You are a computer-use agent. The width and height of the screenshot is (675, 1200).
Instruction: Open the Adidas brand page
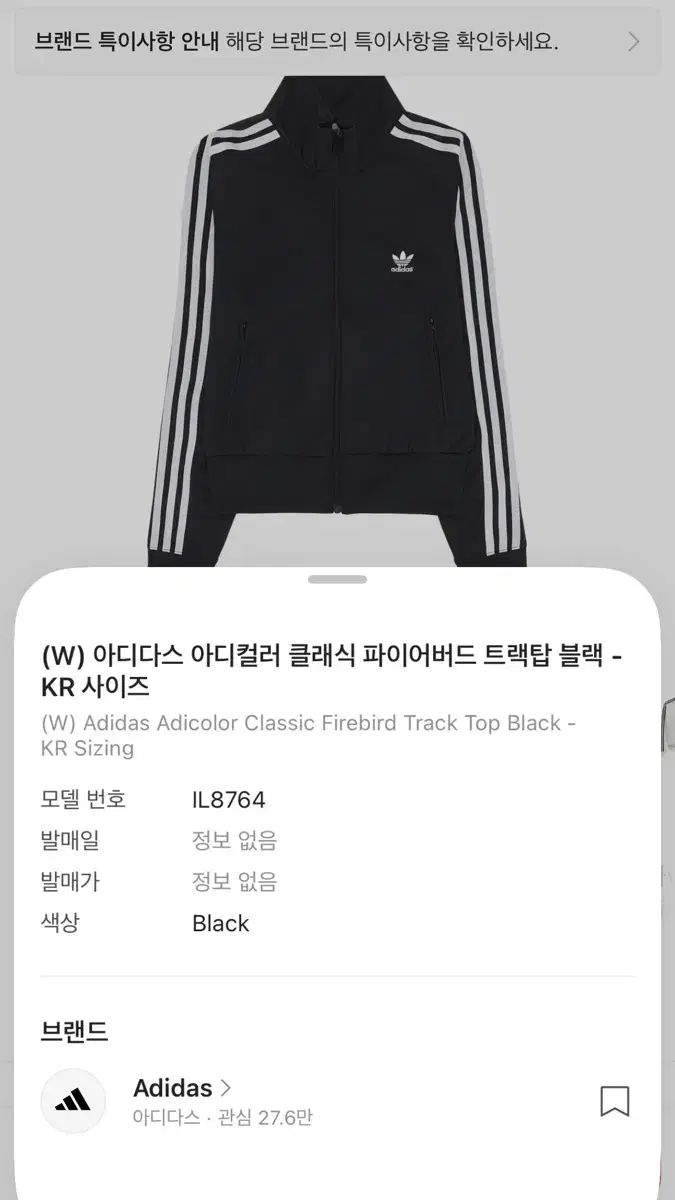pos(182,1088)
